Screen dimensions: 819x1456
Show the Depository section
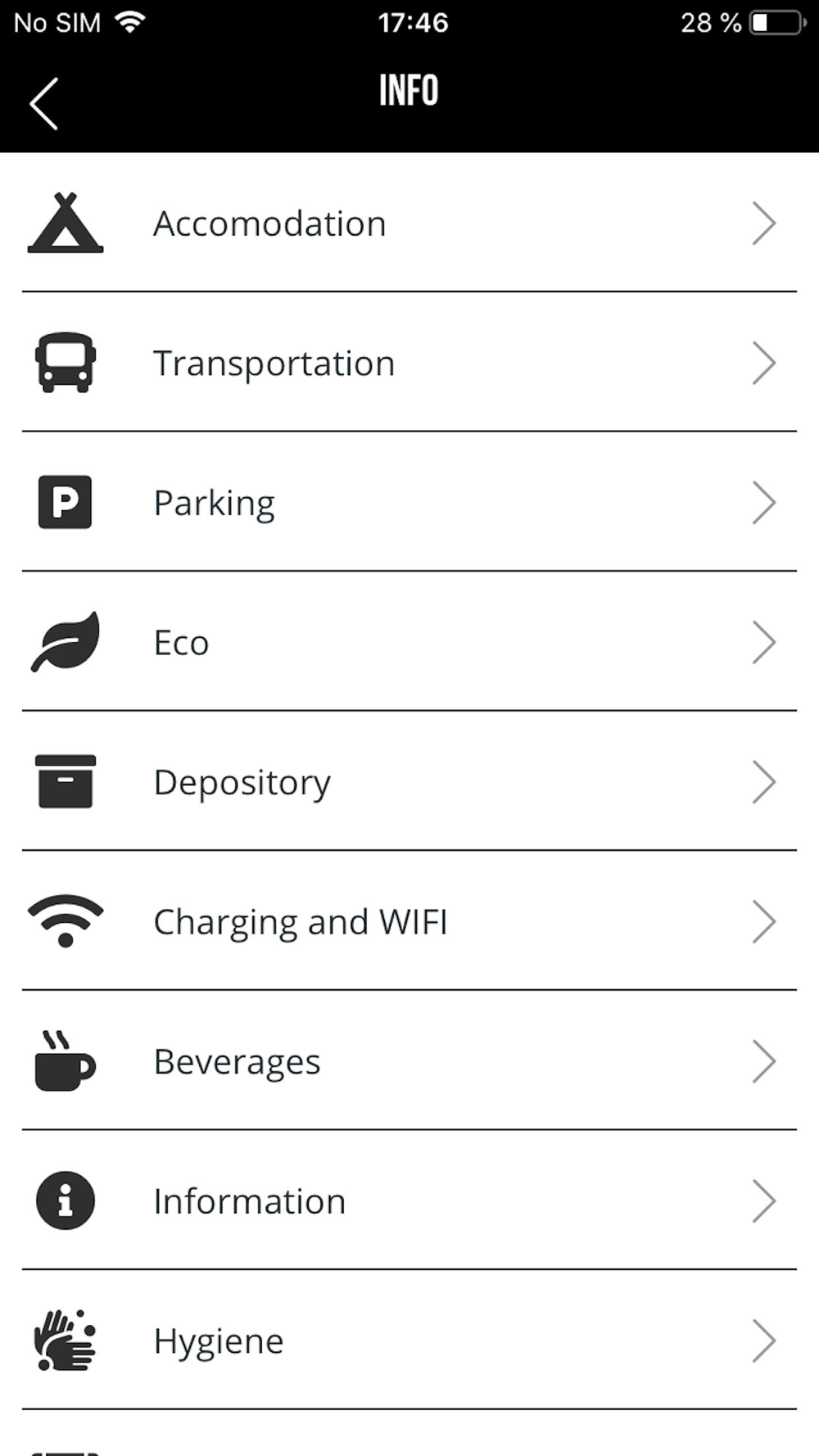click(x=408, y=782)
